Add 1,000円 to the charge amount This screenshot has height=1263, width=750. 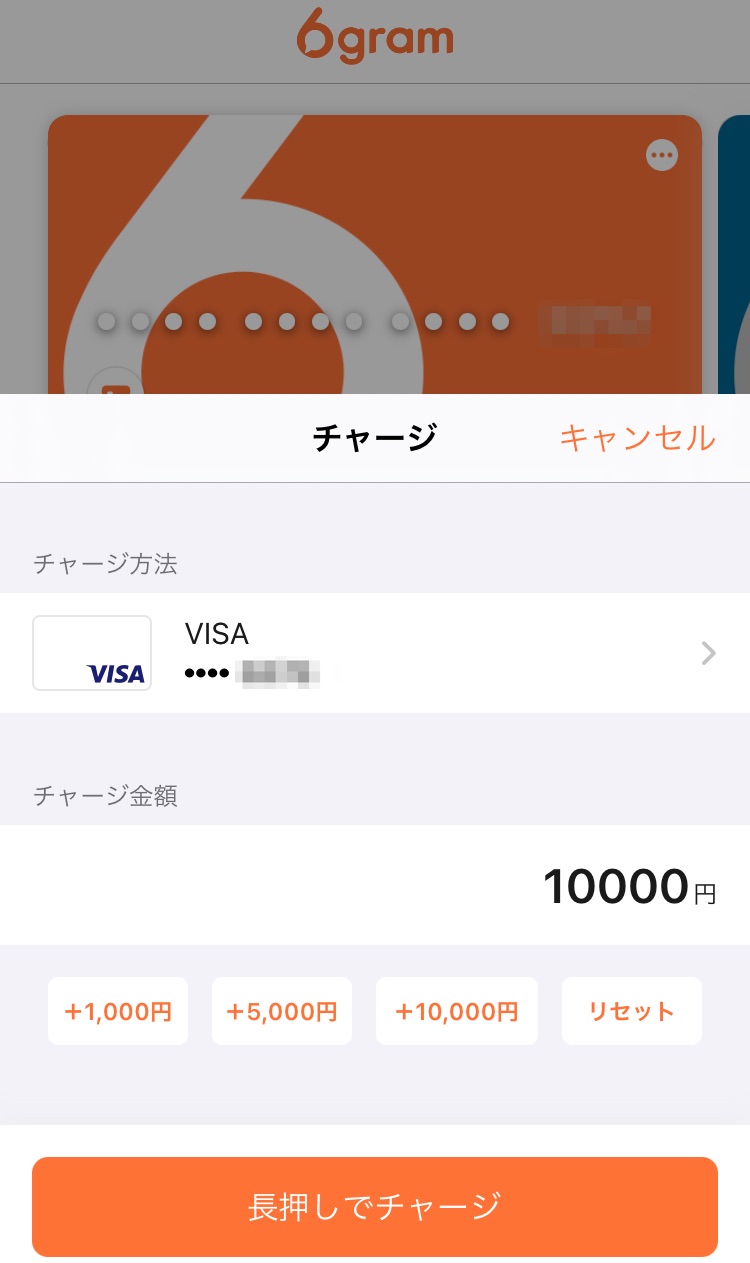tap(117, 1010)
